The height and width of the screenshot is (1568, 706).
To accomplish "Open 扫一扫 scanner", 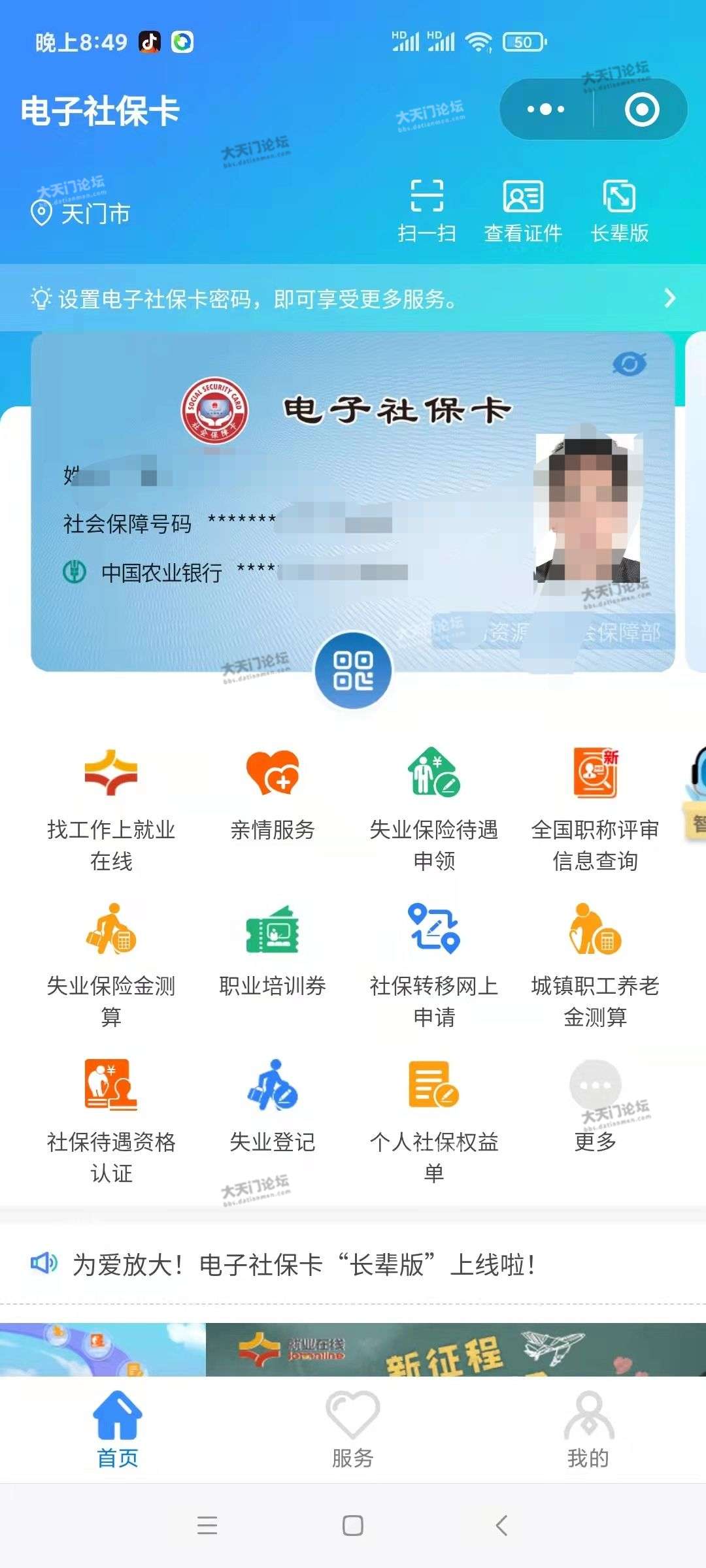I will [427, 211].
